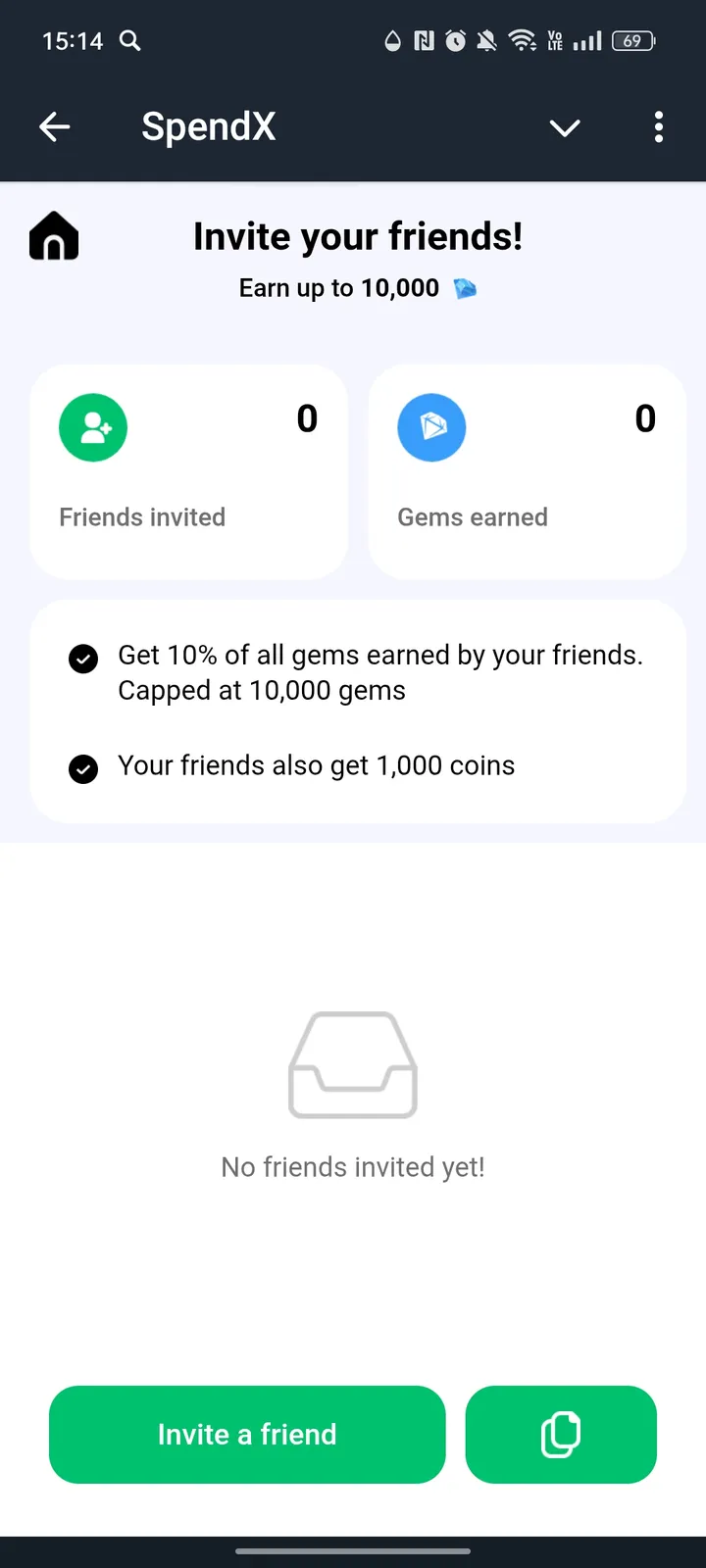Select the green Friends invited icon
706x1568 pixels.
click(93, 427)
